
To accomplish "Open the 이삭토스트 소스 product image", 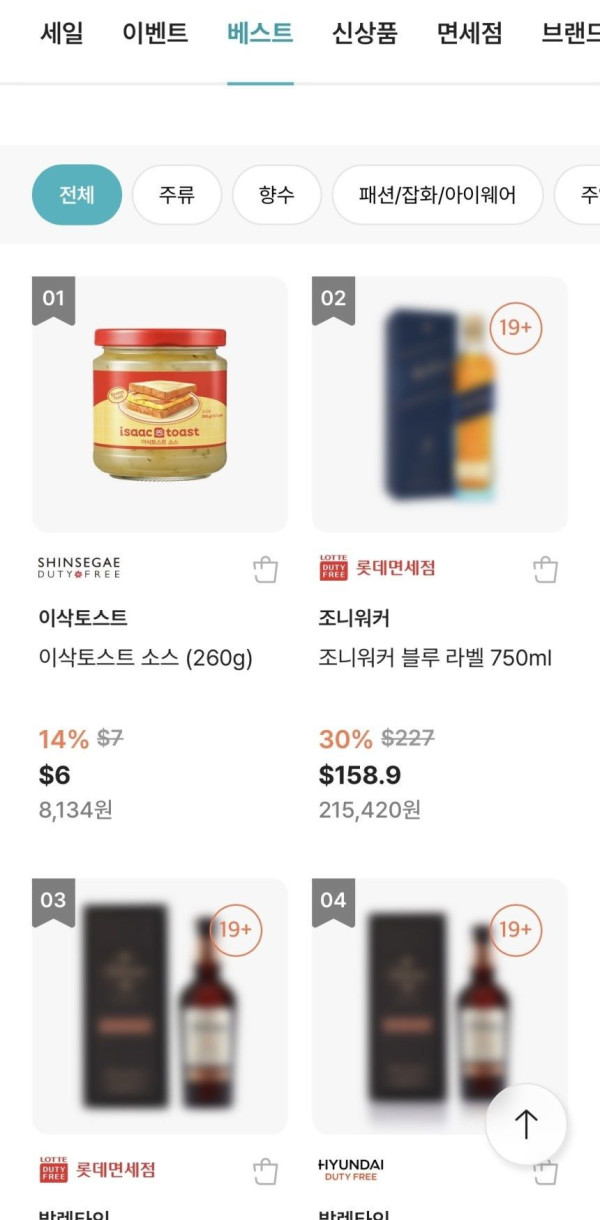I will [x=160, y=404].
